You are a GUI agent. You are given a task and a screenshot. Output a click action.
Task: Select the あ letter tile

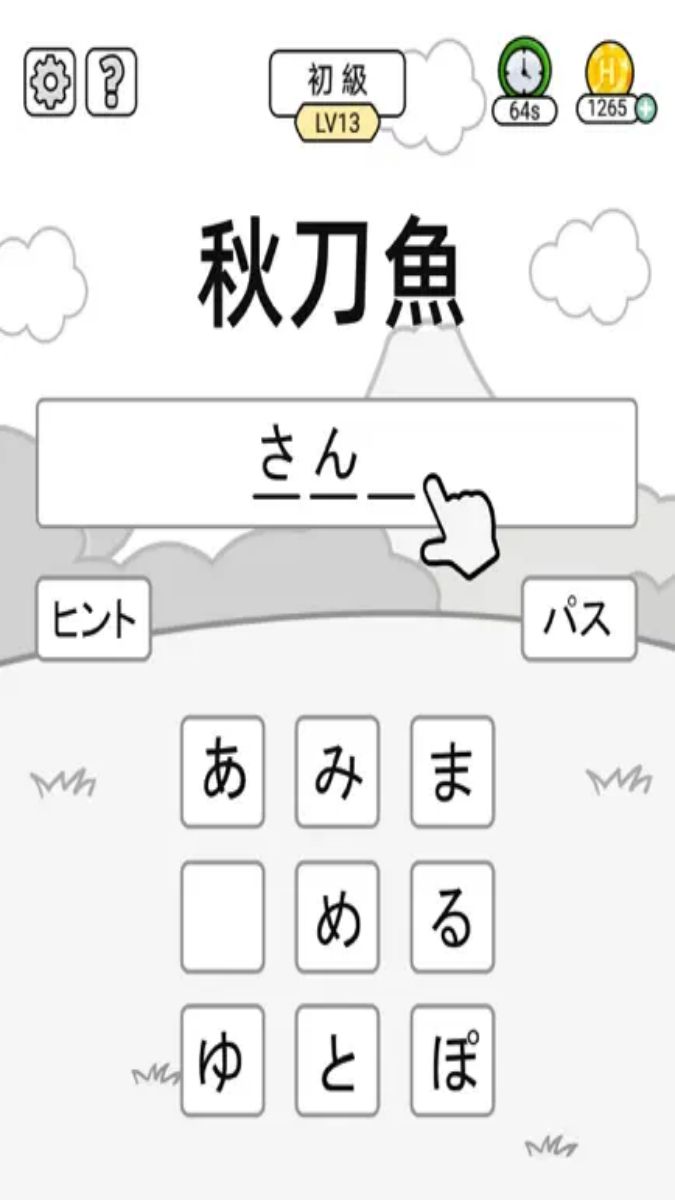(x=223, y=772)
